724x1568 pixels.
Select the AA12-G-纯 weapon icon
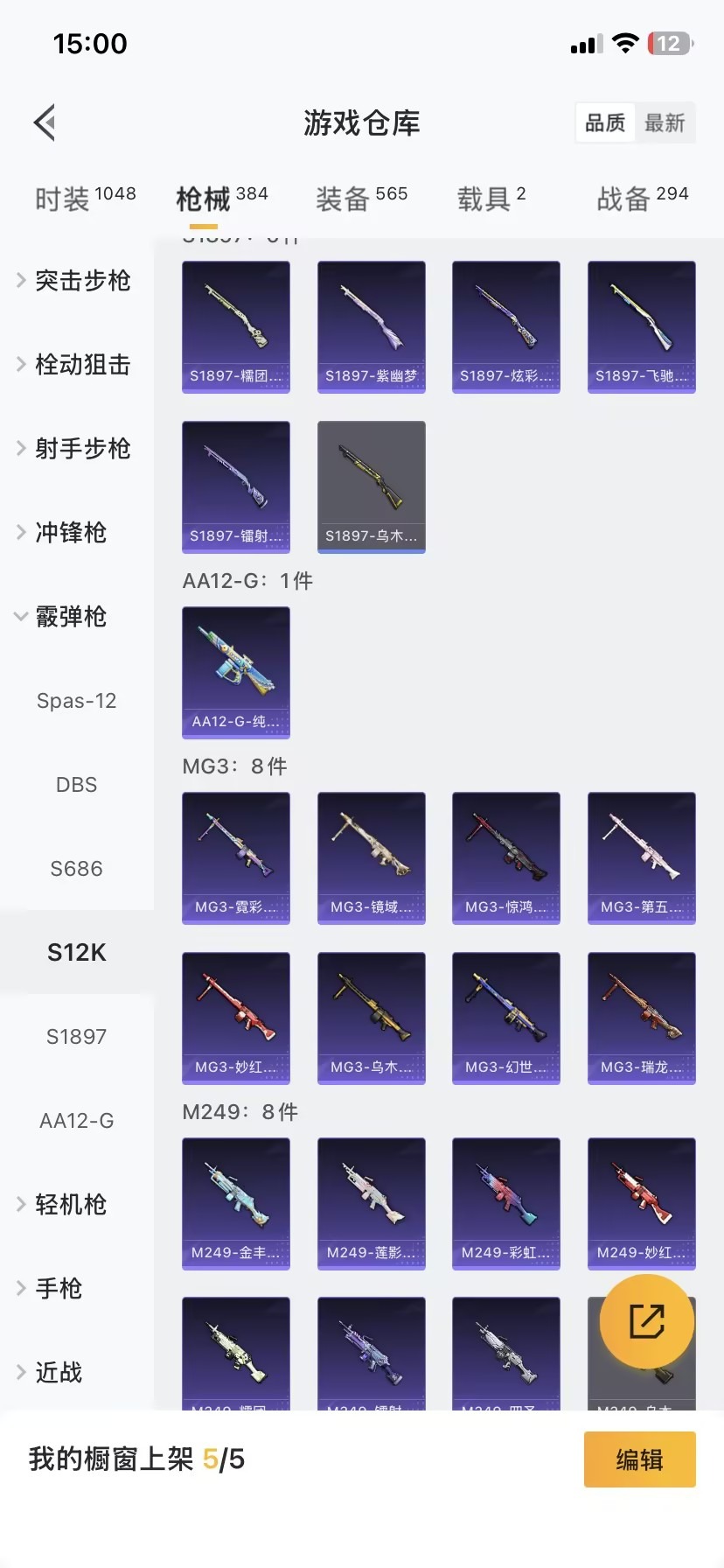click(x=235, y=673)
